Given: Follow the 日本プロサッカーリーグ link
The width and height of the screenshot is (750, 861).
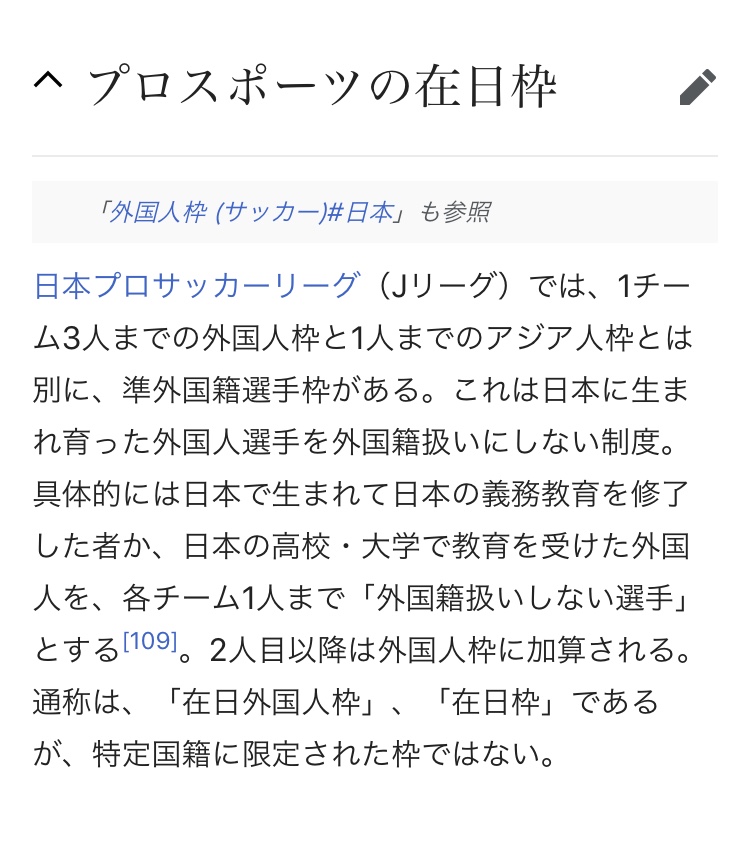Looking at the screenshot, I should pyautogui.click(x=196, y=286).
